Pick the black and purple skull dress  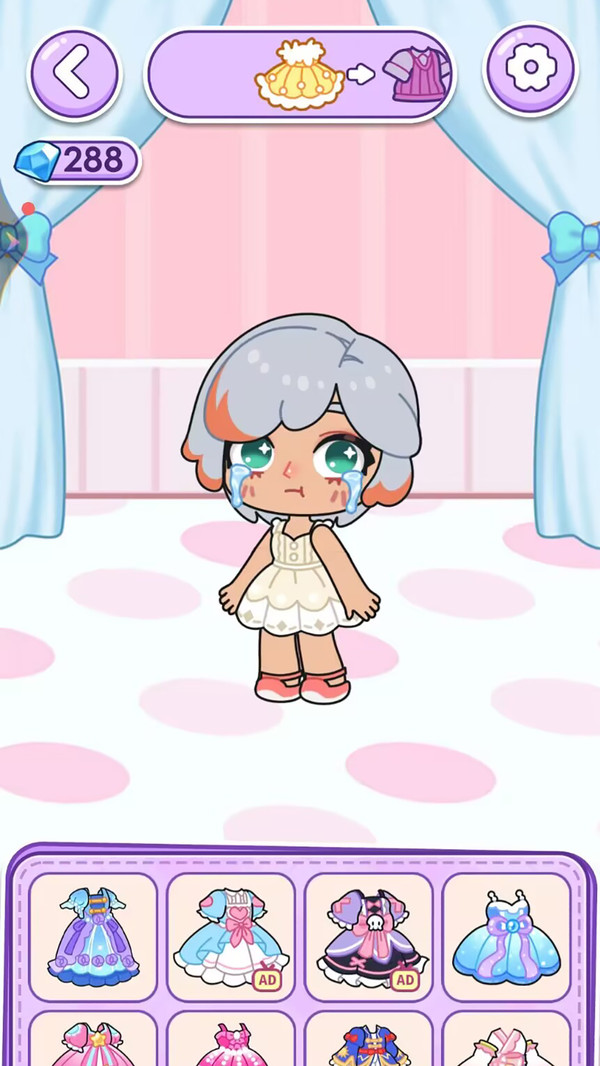[368, 938]
